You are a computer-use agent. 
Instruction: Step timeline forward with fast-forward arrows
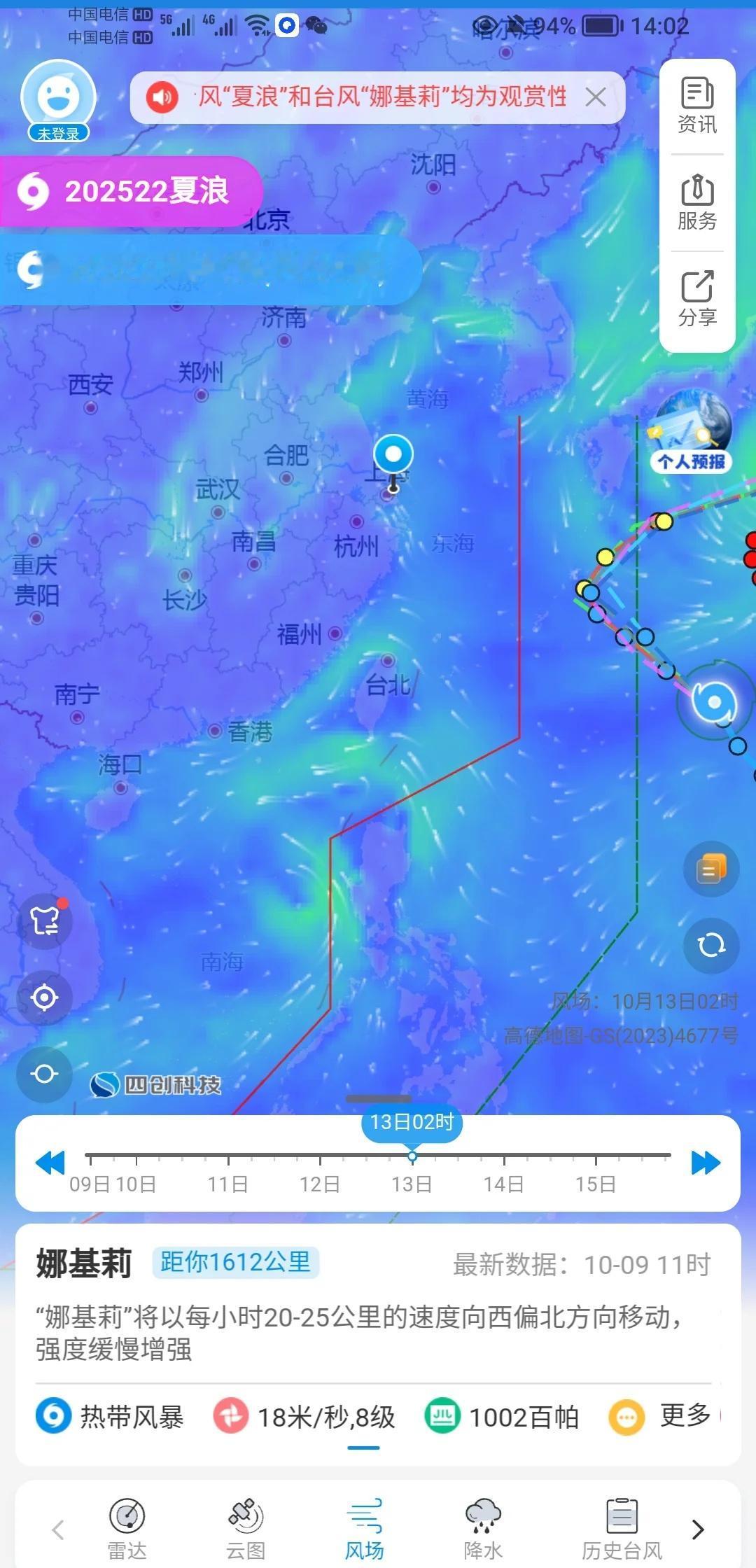[x=705, y=1163]
